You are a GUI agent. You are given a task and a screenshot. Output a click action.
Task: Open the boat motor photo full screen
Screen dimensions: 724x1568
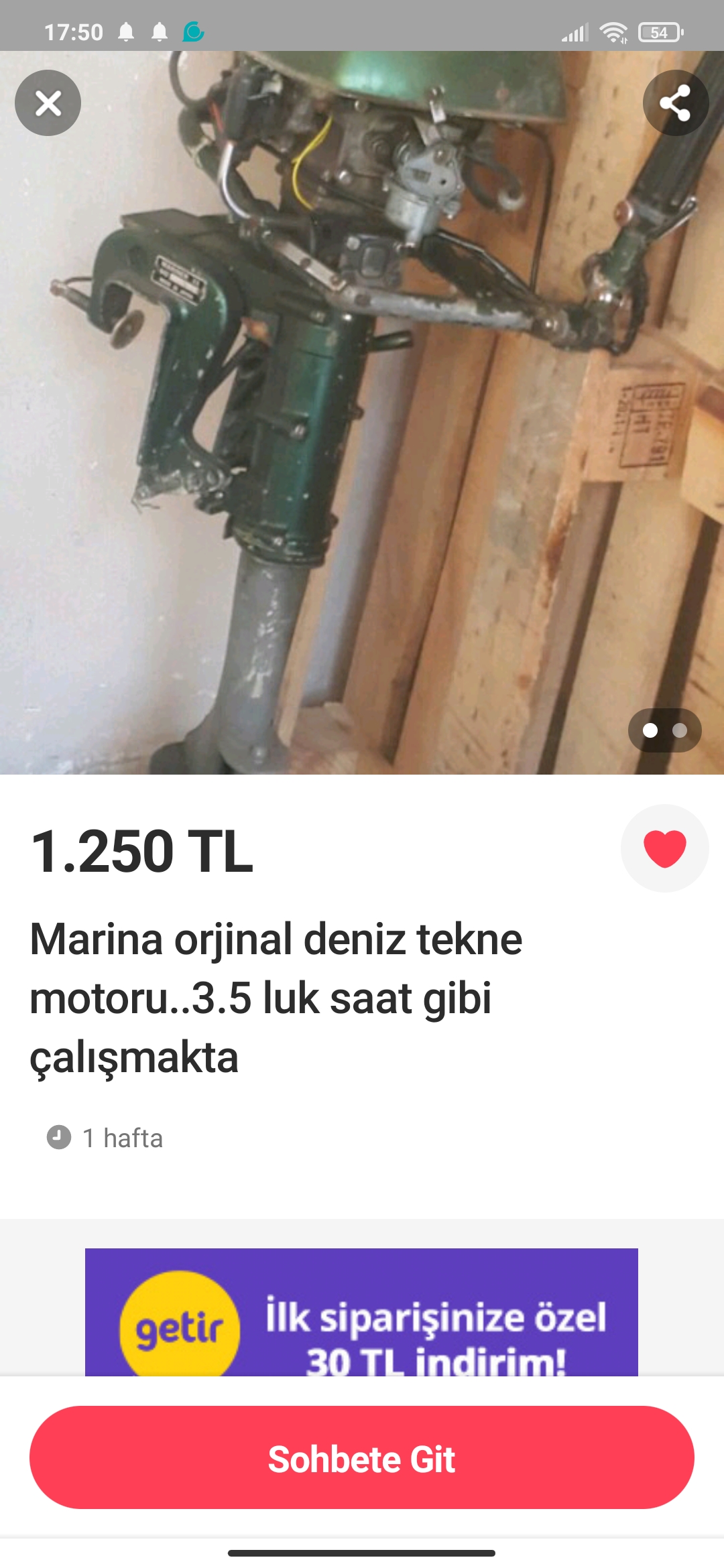362,413
